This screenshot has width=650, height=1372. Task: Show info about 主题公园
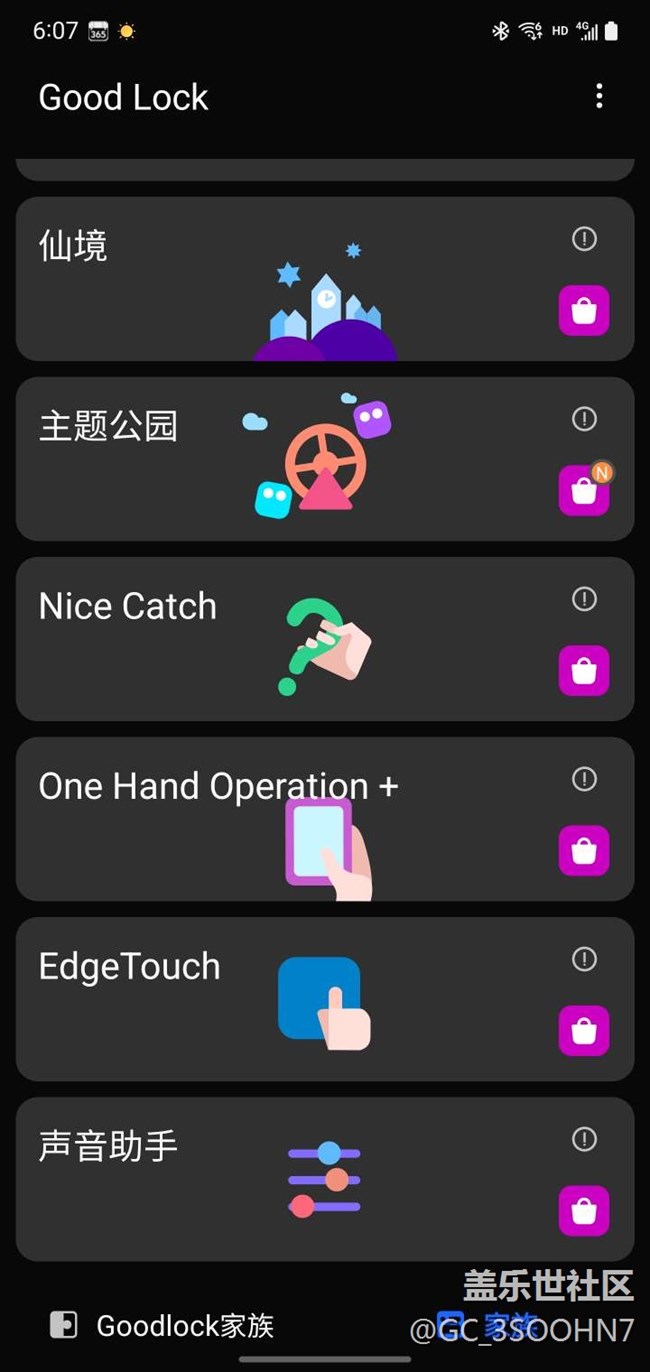(584, 419)
